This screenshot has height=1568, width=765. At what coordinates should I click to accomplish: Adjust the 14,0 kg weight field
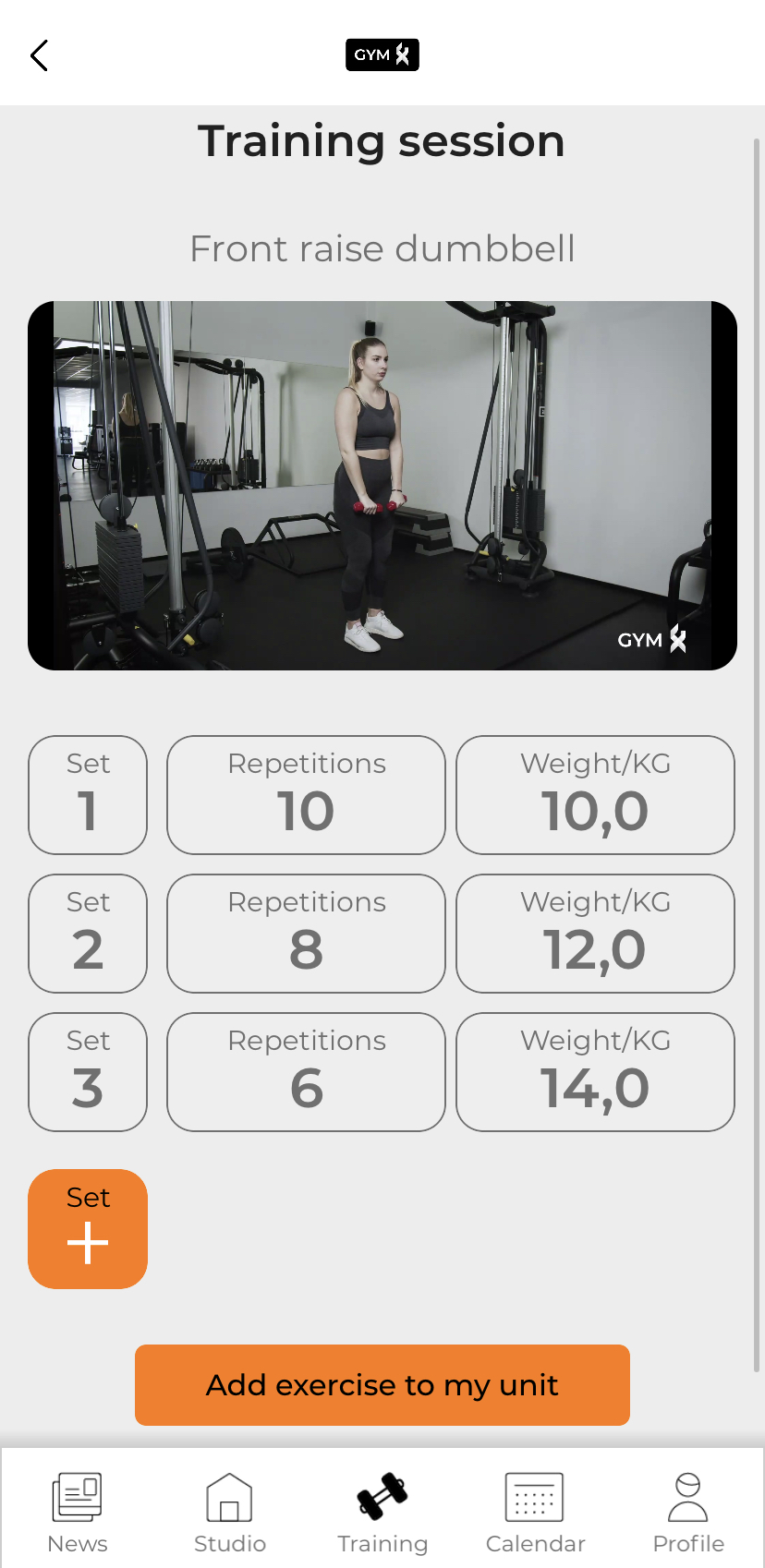(x=595, y=1072)
